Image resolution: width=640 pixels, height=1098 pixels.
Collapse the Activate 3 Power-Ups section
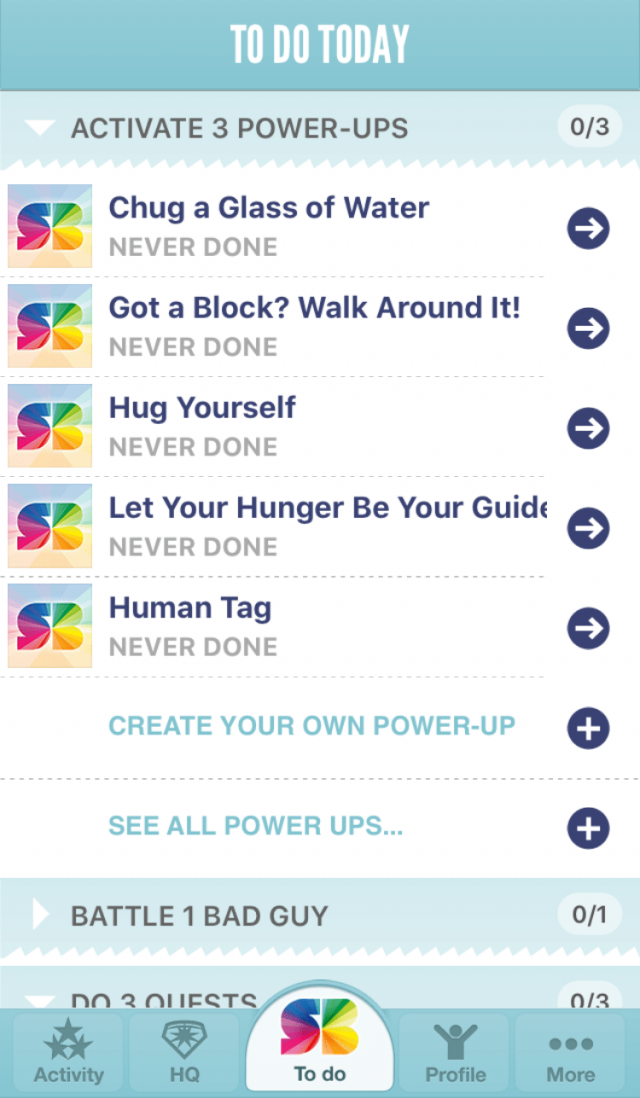click(40, 128)
